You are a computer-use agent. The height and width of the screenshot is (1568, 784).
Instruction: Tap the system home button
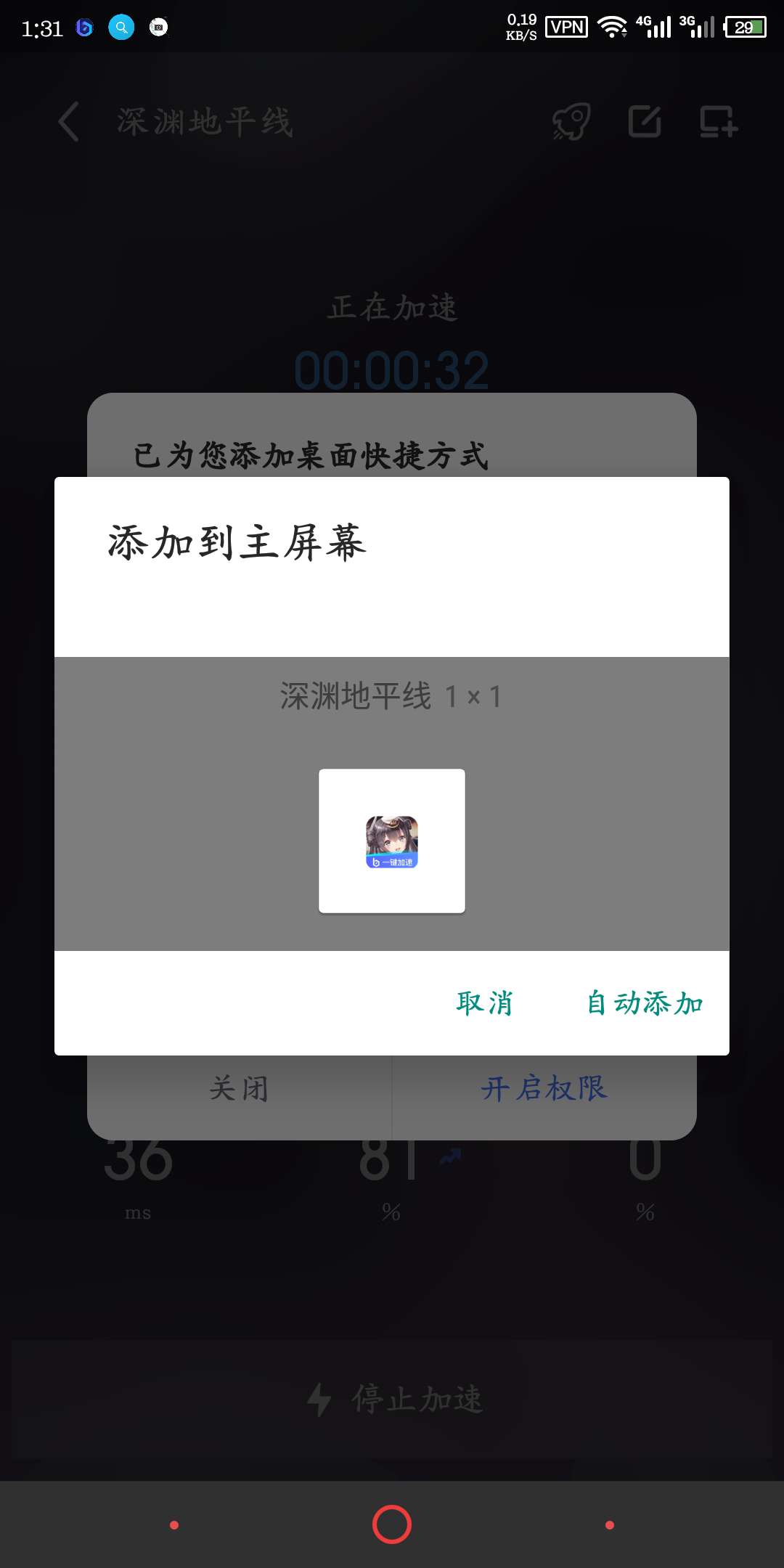(392, 1524)
